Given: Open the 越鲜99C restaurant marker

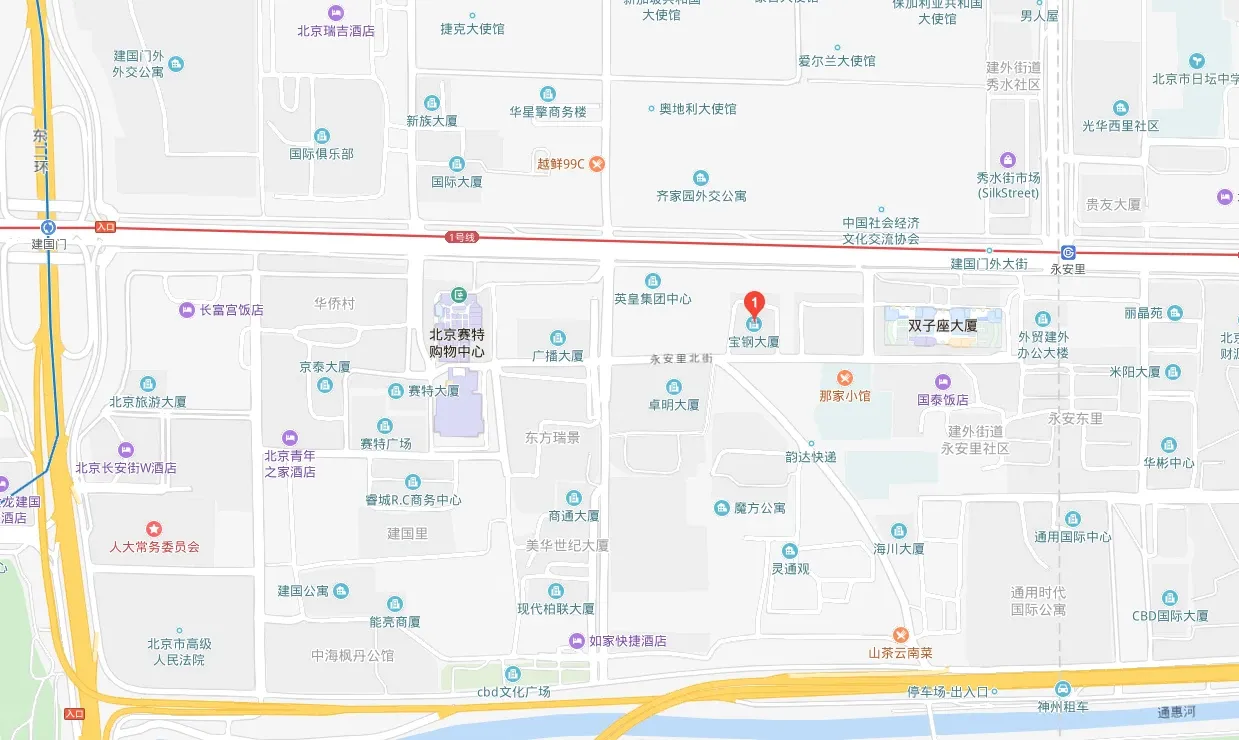Looking at the screenshot, I should click(597, 163).
